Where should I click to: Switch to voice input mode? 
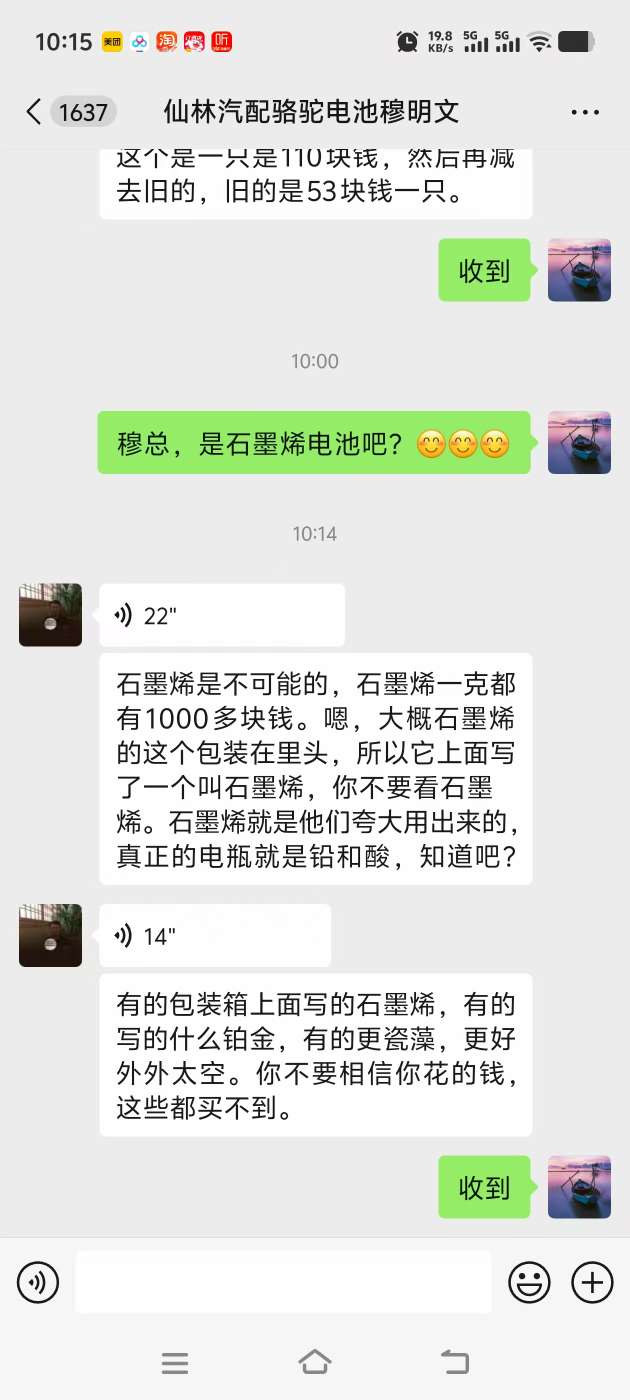coord(38,1282)
